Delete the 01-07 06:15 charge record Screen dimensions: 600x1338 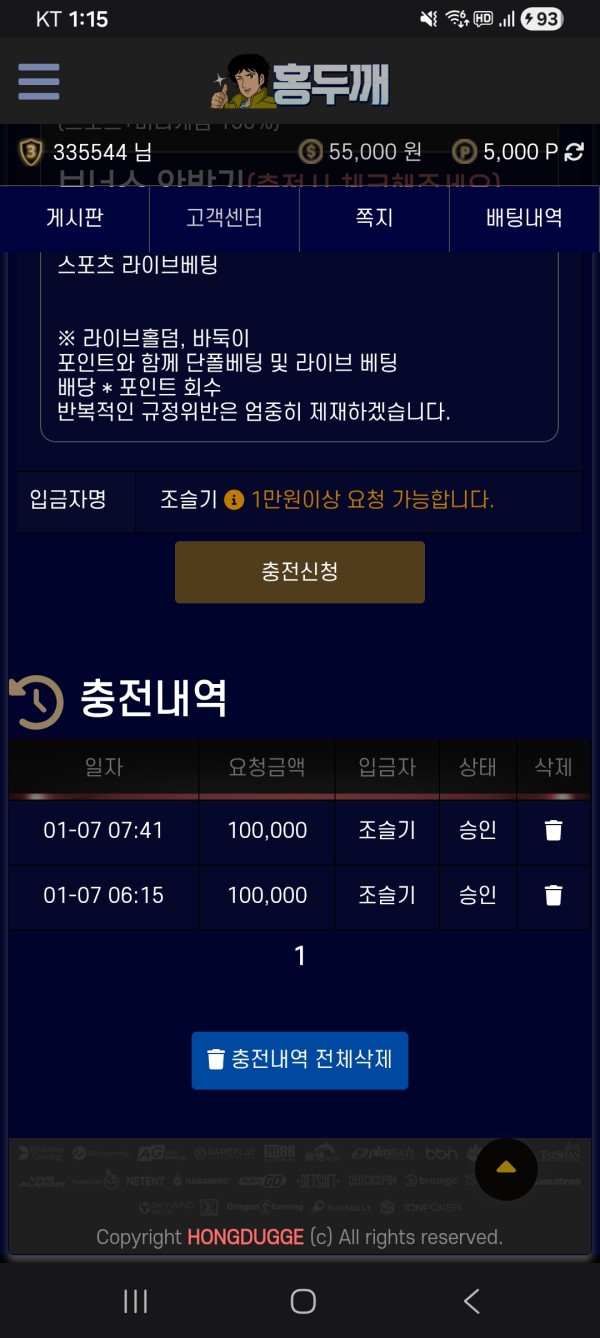click(x=553, y=895)
